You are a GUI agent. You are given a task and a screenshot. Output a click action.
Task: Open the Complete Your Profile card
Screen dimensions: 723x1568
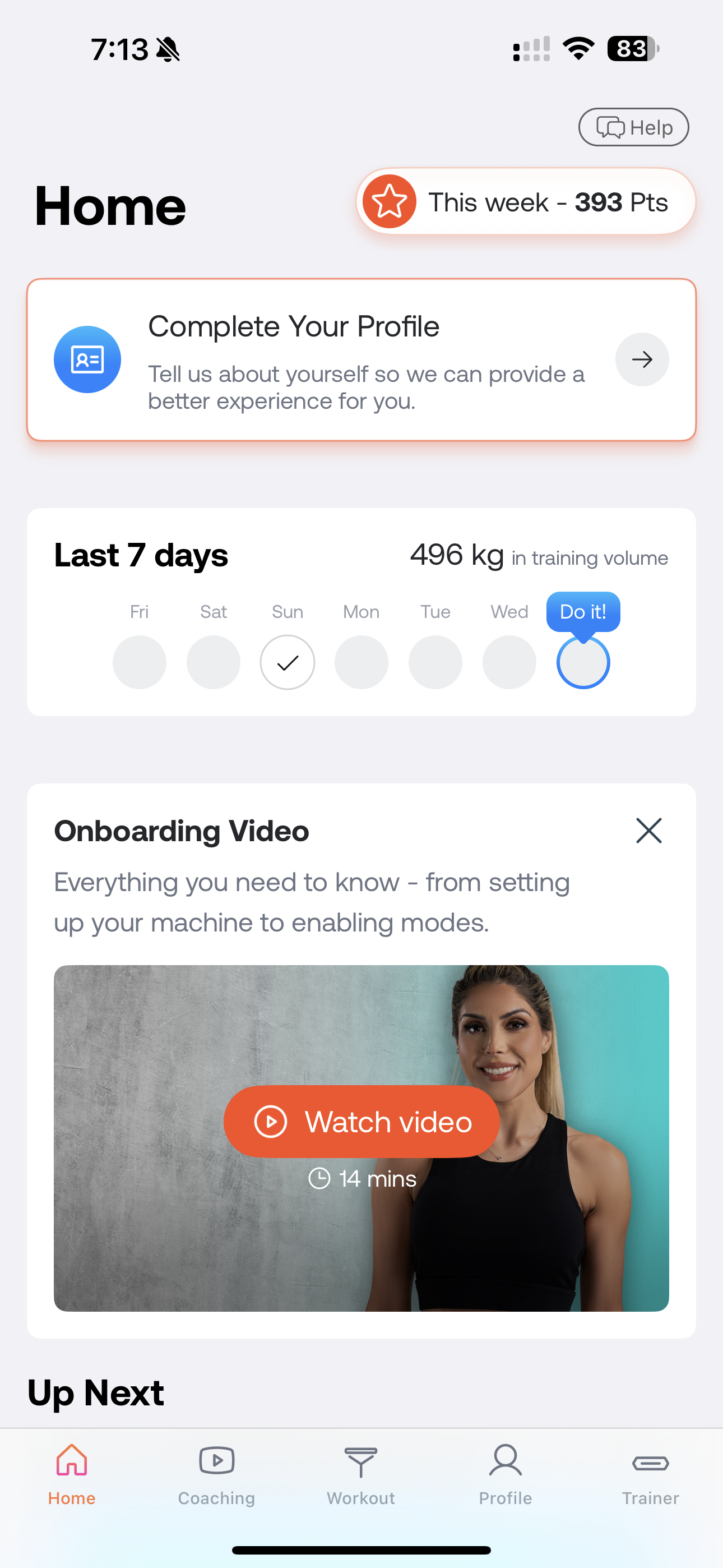coord(361,359)
